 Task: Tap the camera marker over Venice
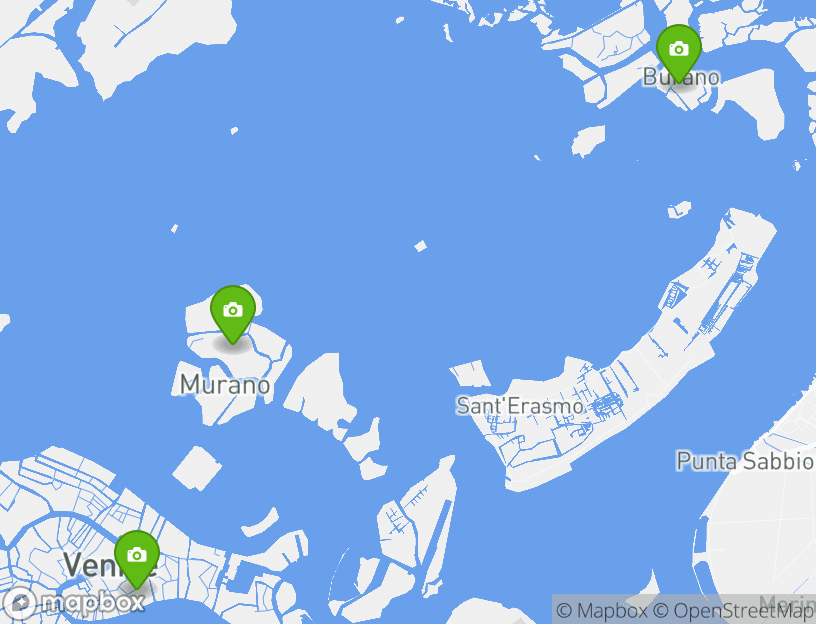(136, 557)
